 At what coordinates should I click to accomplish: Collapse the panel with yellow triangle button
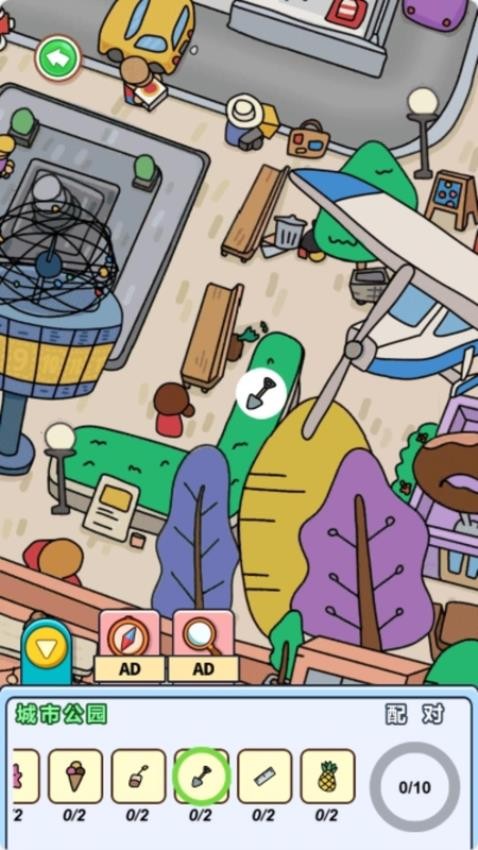click(x=47, y=648)
